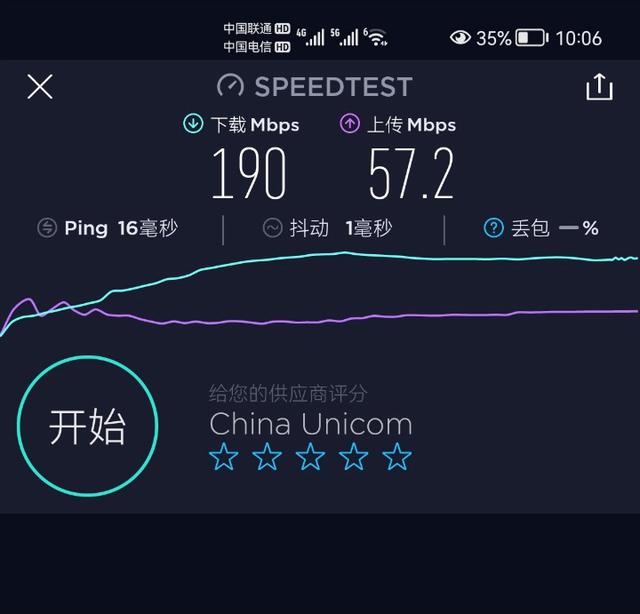Image resolution: width=640 pixels, height=614 pixels.
Task: Rate China Unicom four stars
Action: [354, 458]
